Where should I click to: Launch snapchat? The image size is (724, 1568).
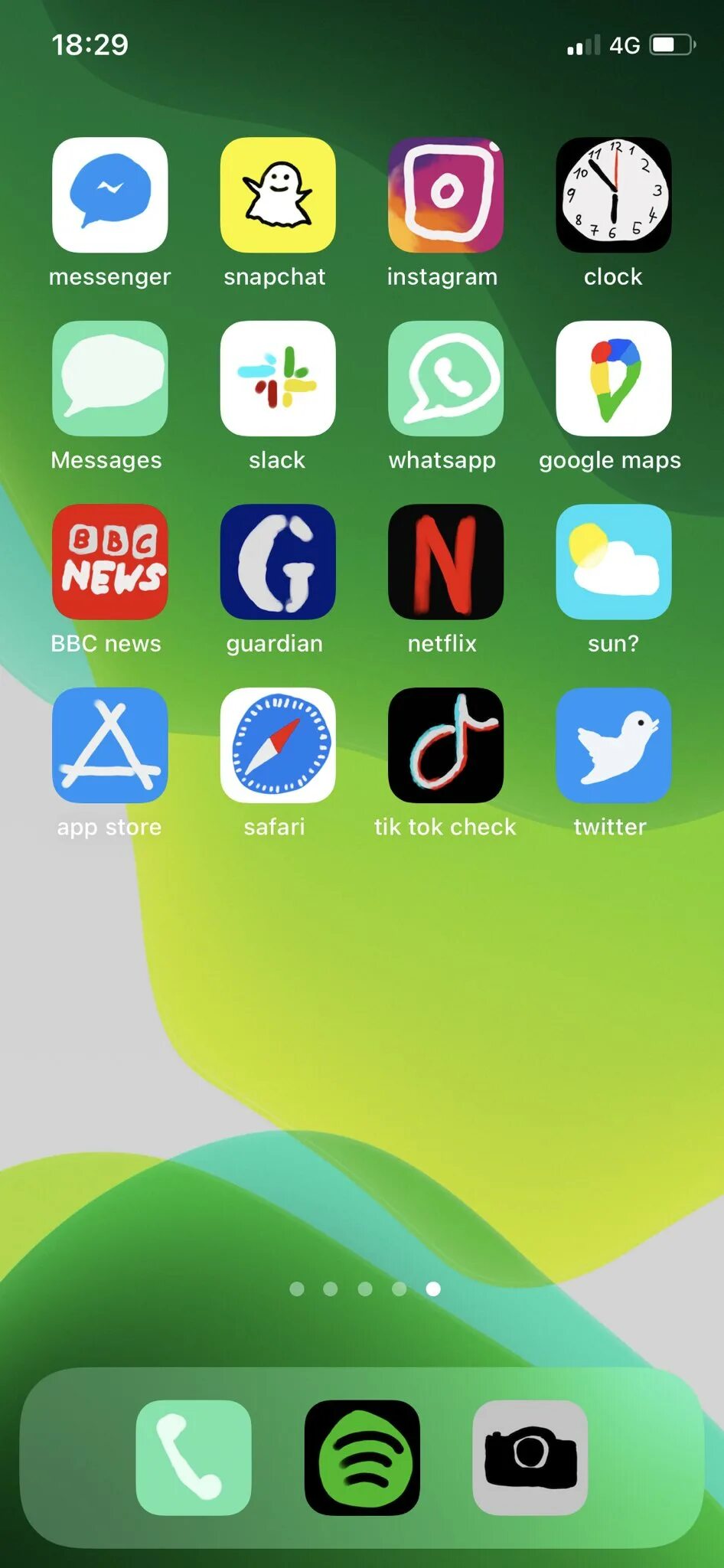click(277, 194)
